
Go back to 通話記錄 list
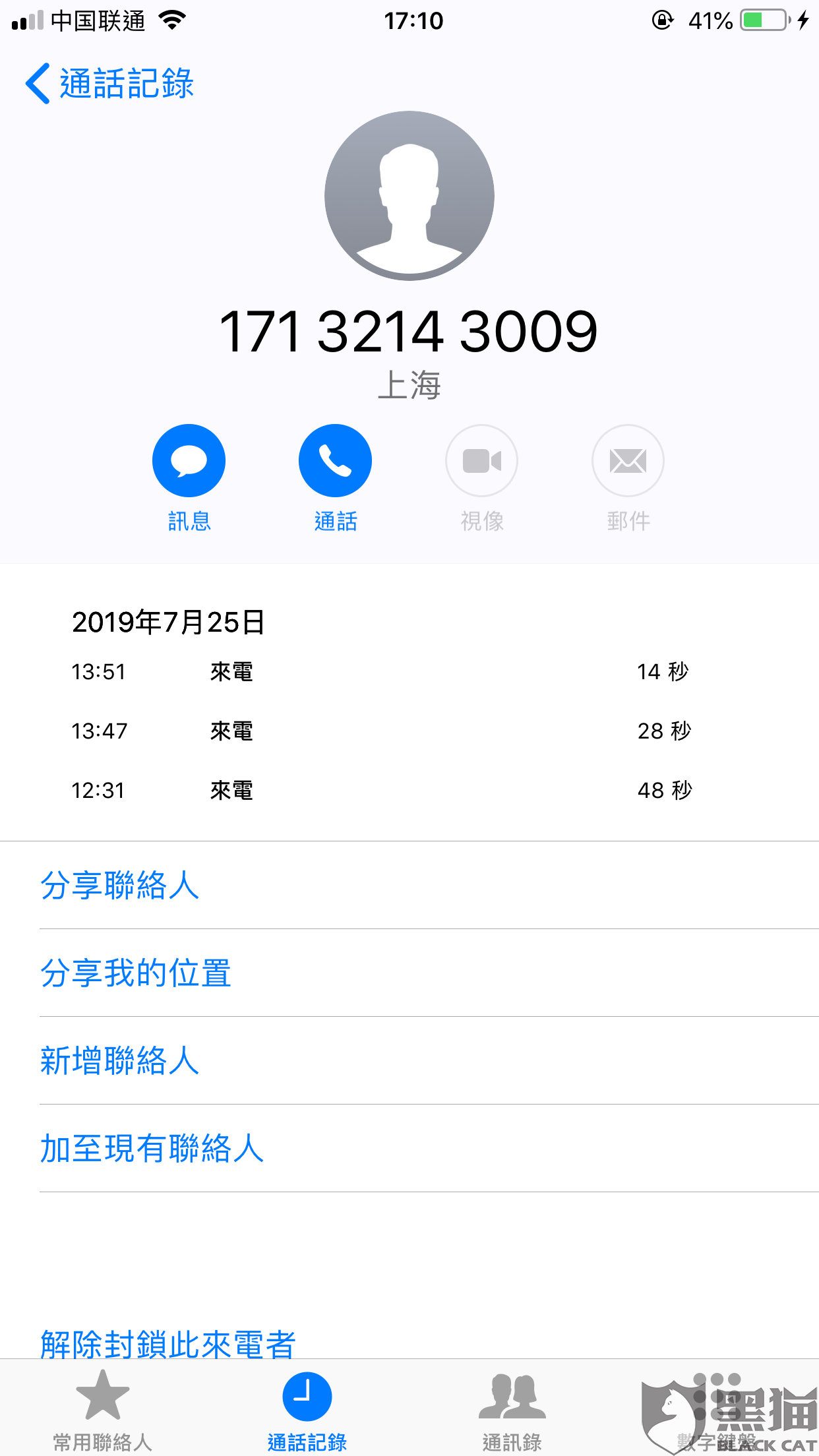pos(109,84)
